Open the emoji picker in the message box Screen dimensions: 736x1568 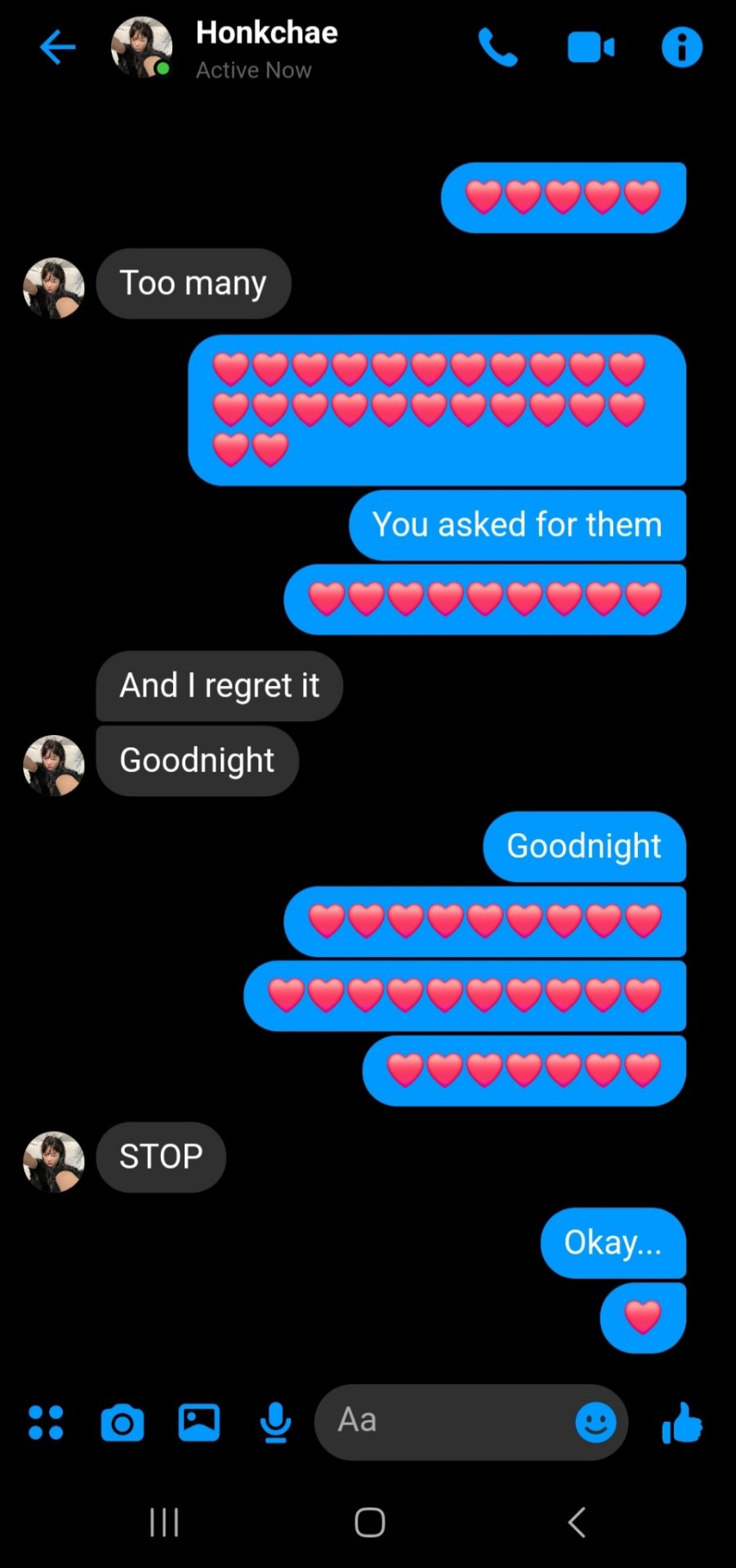click(595, 1423)
